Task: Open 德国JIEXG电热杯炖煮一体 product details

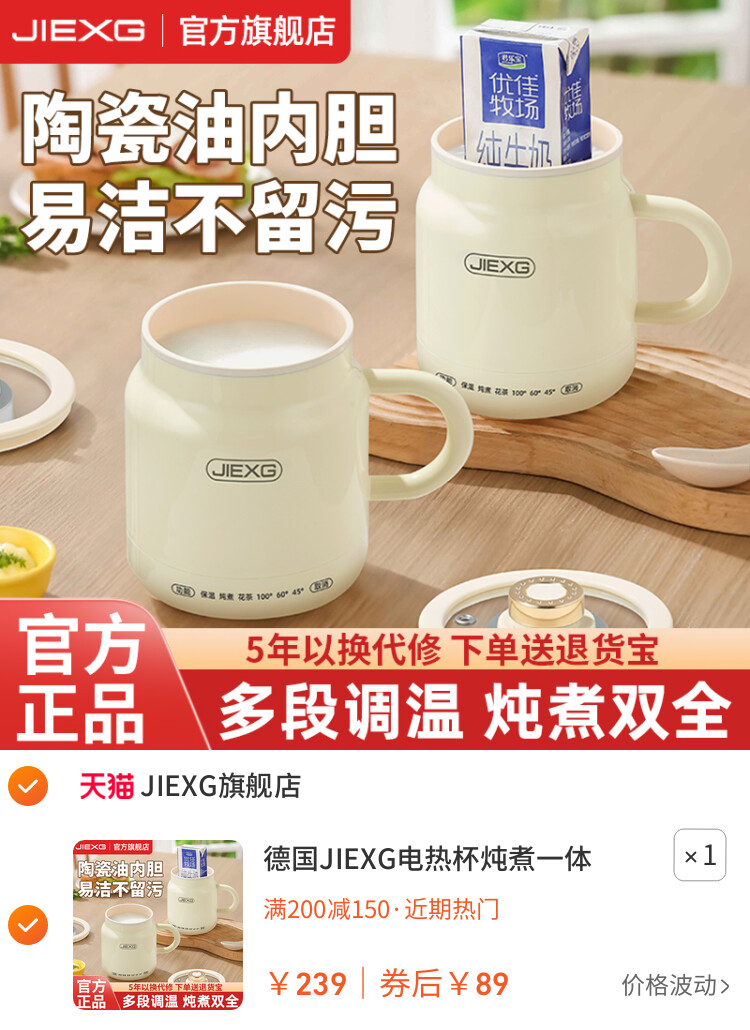Action: tap(427, 858)
